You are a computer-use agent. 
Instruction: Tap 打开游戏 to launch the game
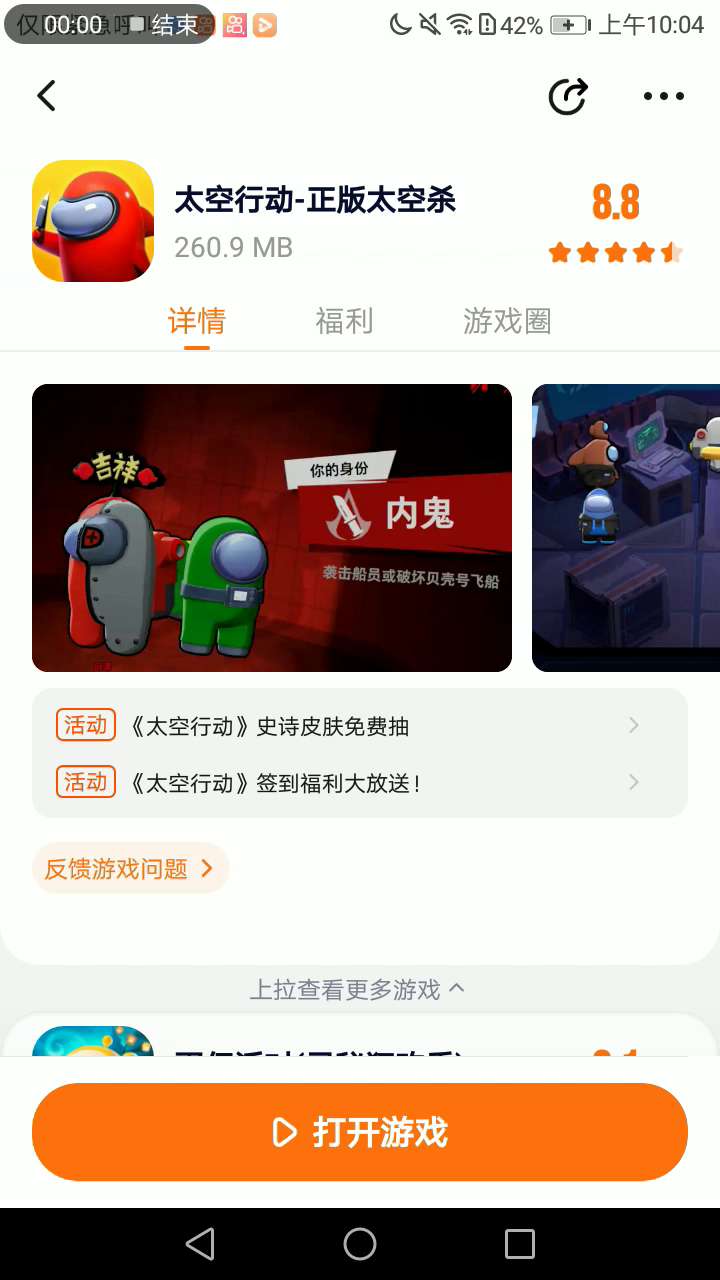pyautogui.click(x=360, y=1132)
